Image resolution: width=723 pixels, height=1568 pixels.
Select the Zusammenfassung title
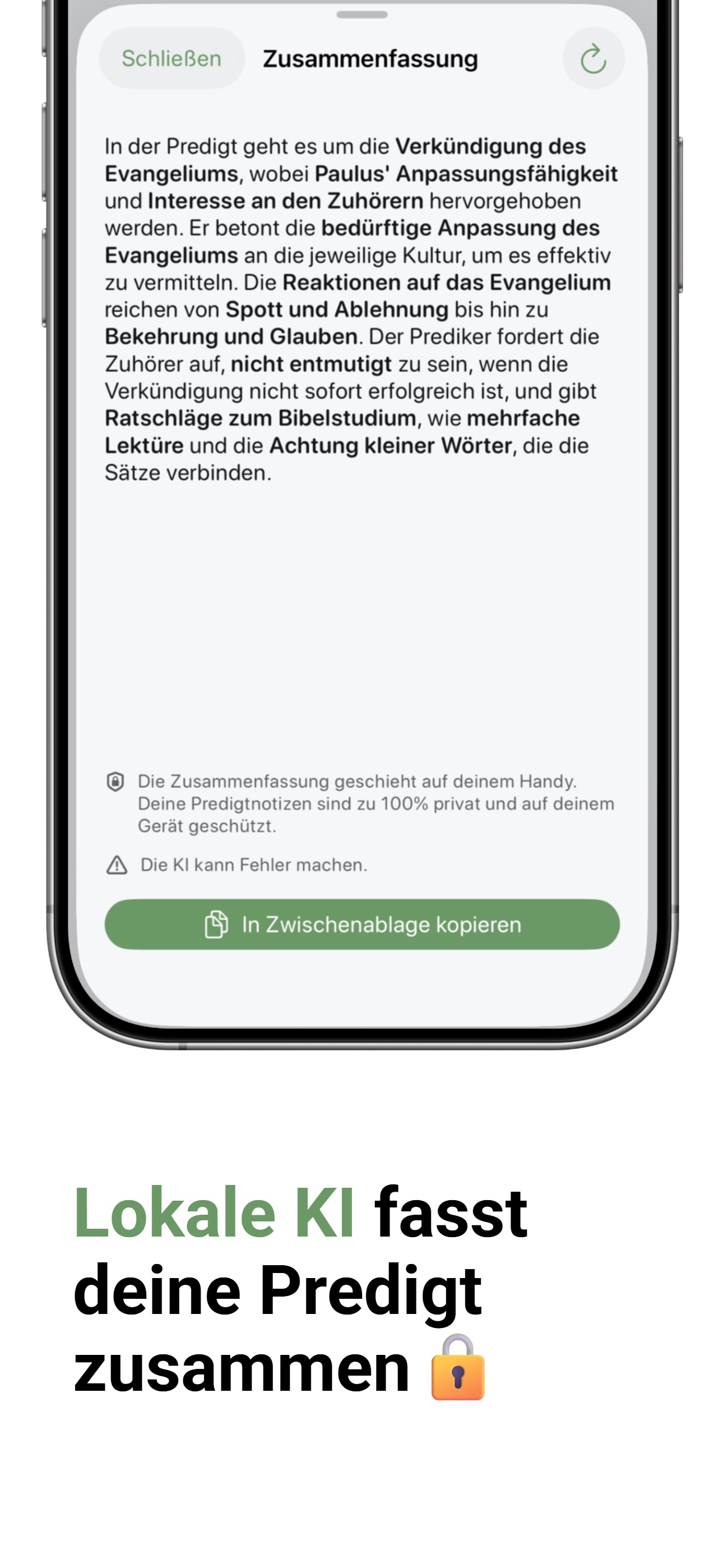click(371, 58)
